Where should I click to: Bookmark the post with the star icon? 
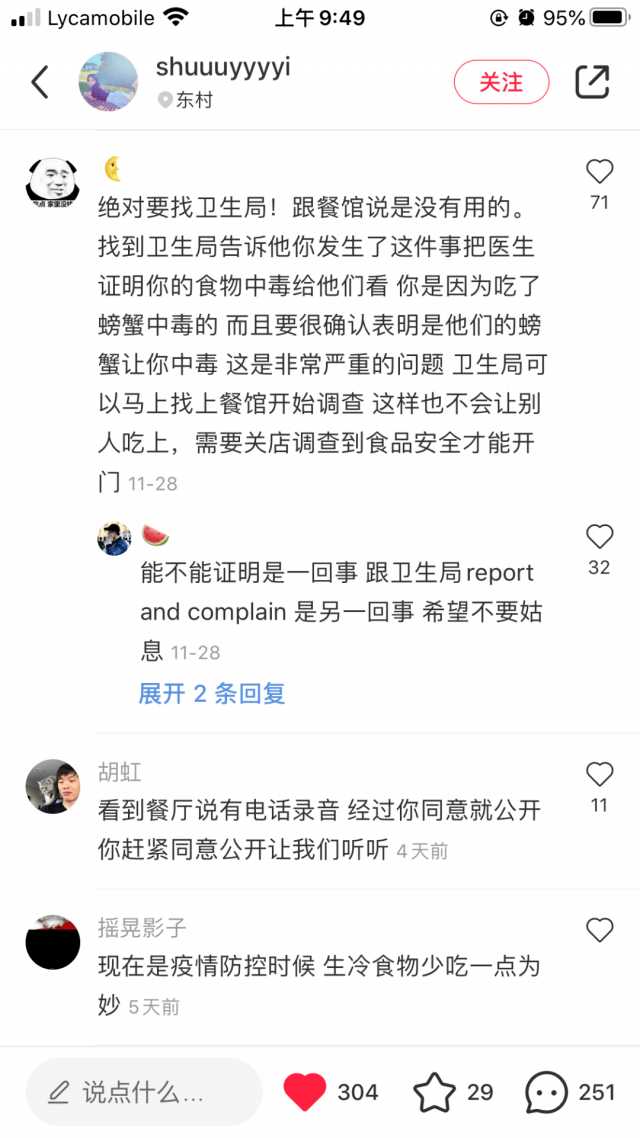(x=435, y=1092)
